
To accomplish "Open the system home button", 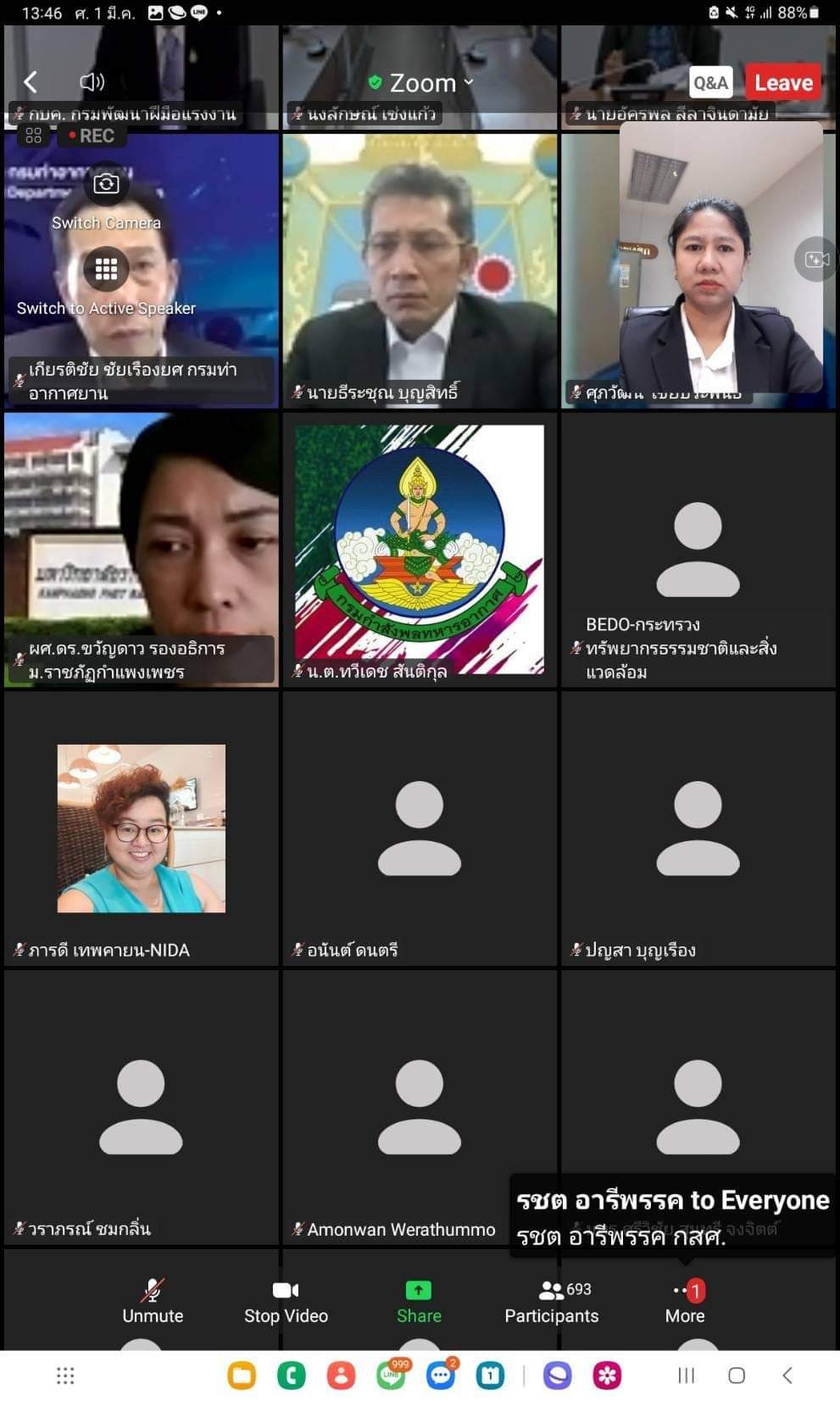I will [x=737, y=1376].
